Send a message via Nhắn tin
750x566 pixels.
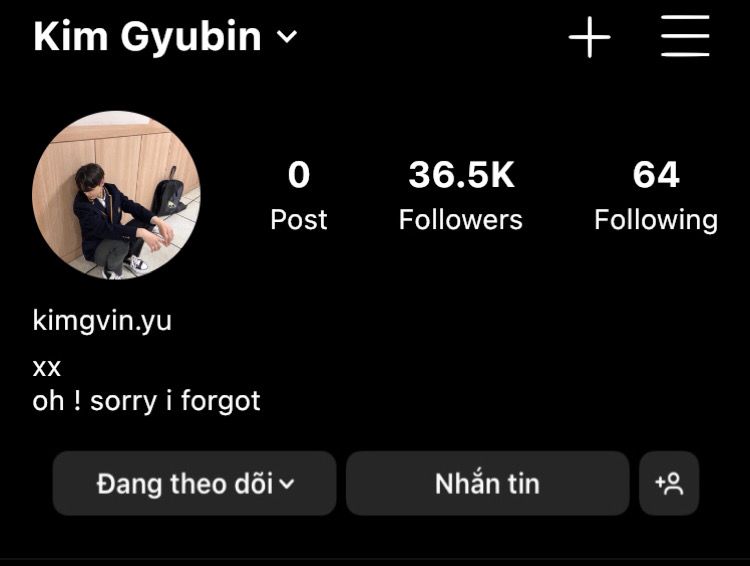click(487, 484)
